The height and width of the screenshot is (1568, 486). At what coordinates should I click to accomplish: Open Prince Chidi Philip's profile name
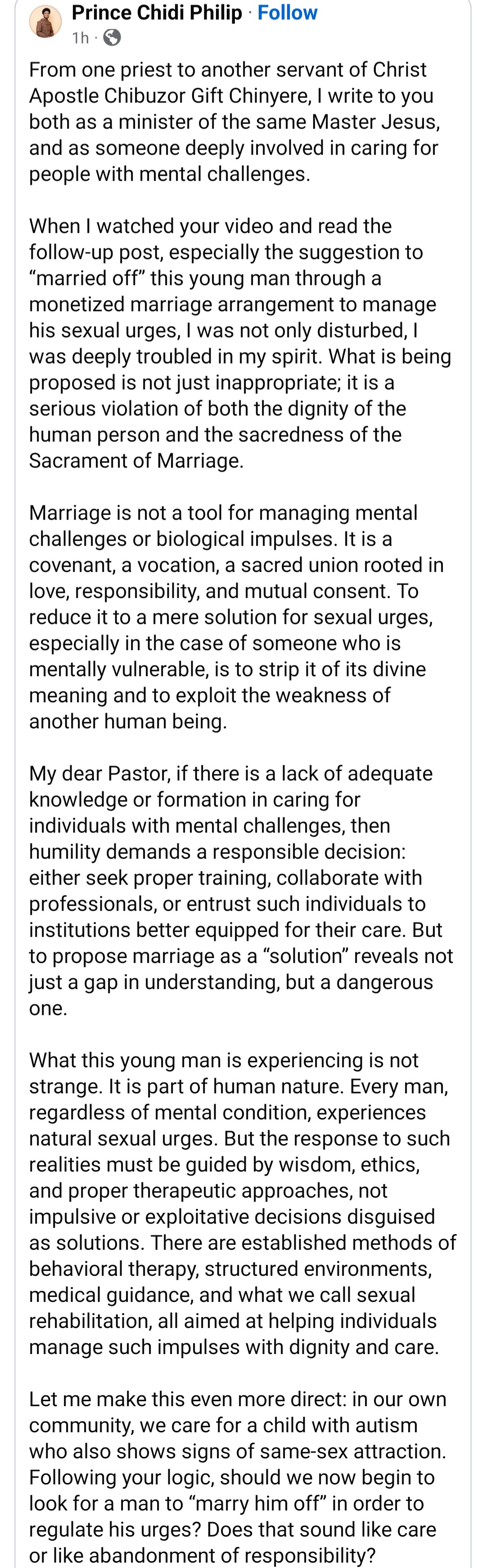157,13
